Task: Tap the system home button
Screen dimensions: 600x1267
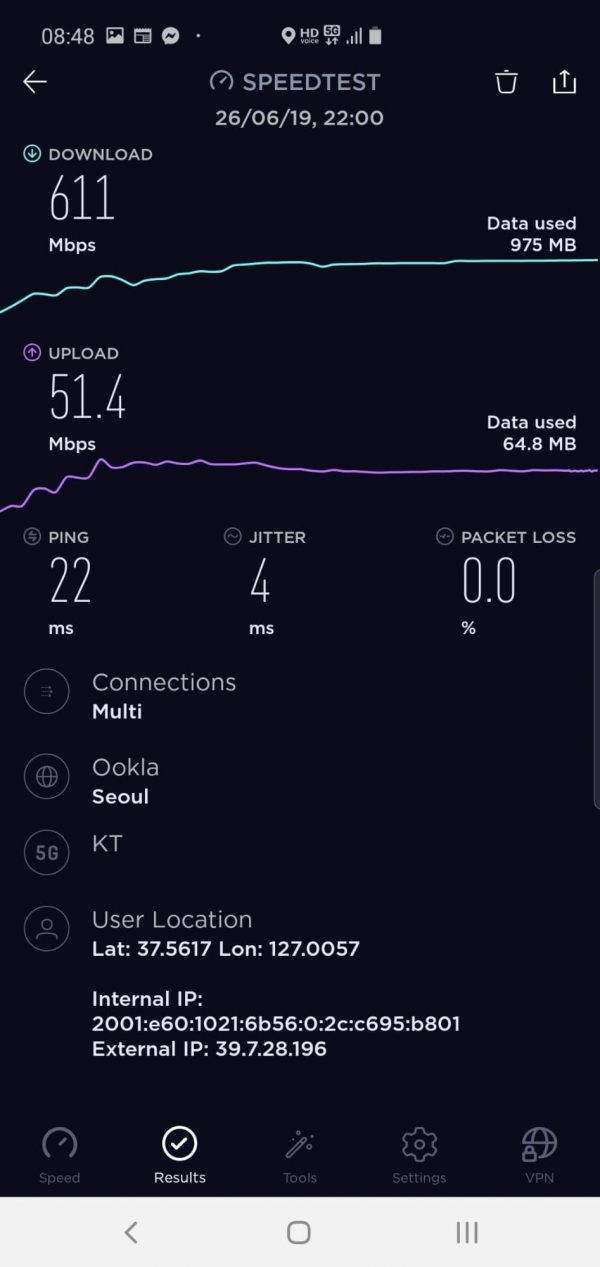Action: (299, 1232)
